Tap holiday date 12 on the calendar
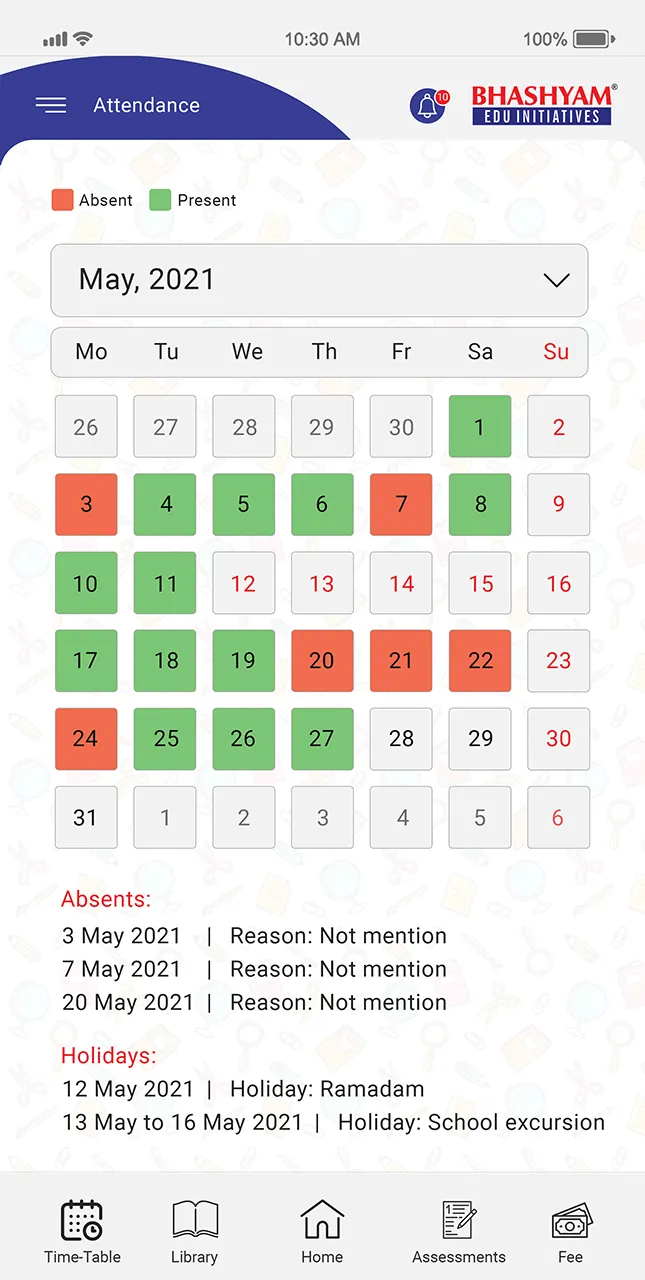The height and width of the screenshot is (1280, 645). [243, 583]
